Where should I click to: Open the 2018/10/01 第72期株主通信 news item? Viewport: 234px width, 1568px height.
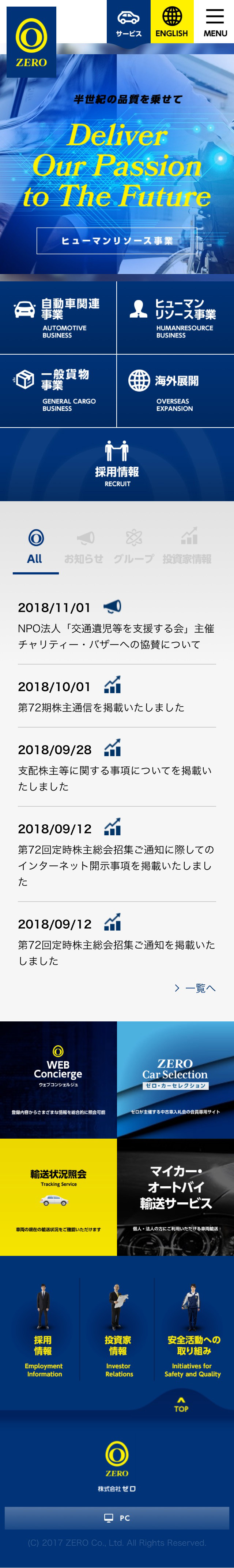pos(101,707)
